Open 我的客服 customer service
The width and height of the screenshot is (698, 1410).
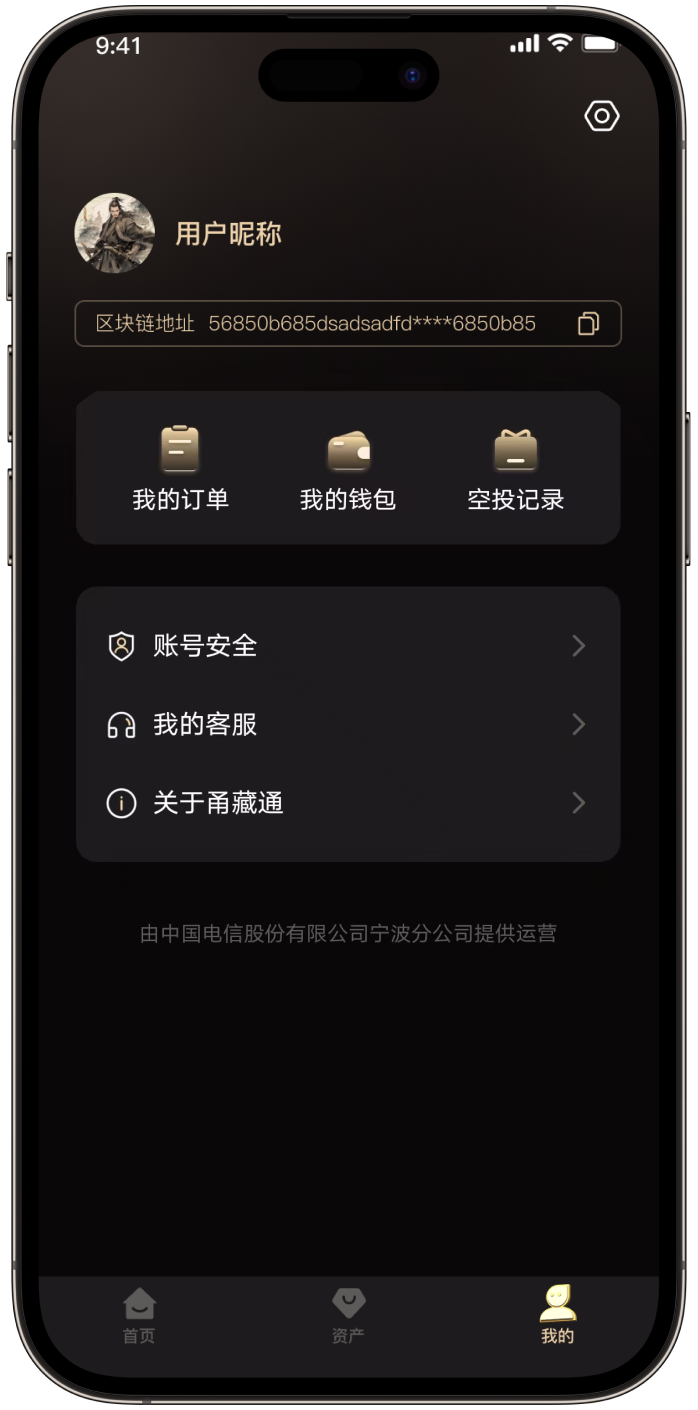tap(347, 724)
